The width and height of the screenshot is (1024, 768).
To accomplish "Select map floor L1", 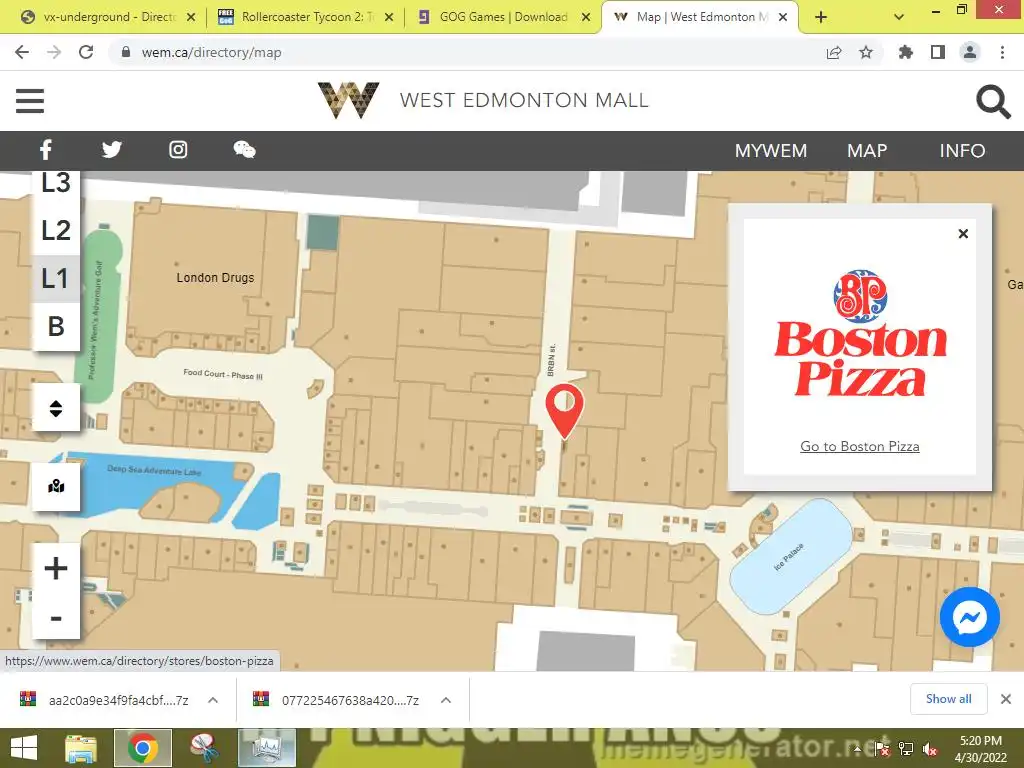I will coord(56,279).
